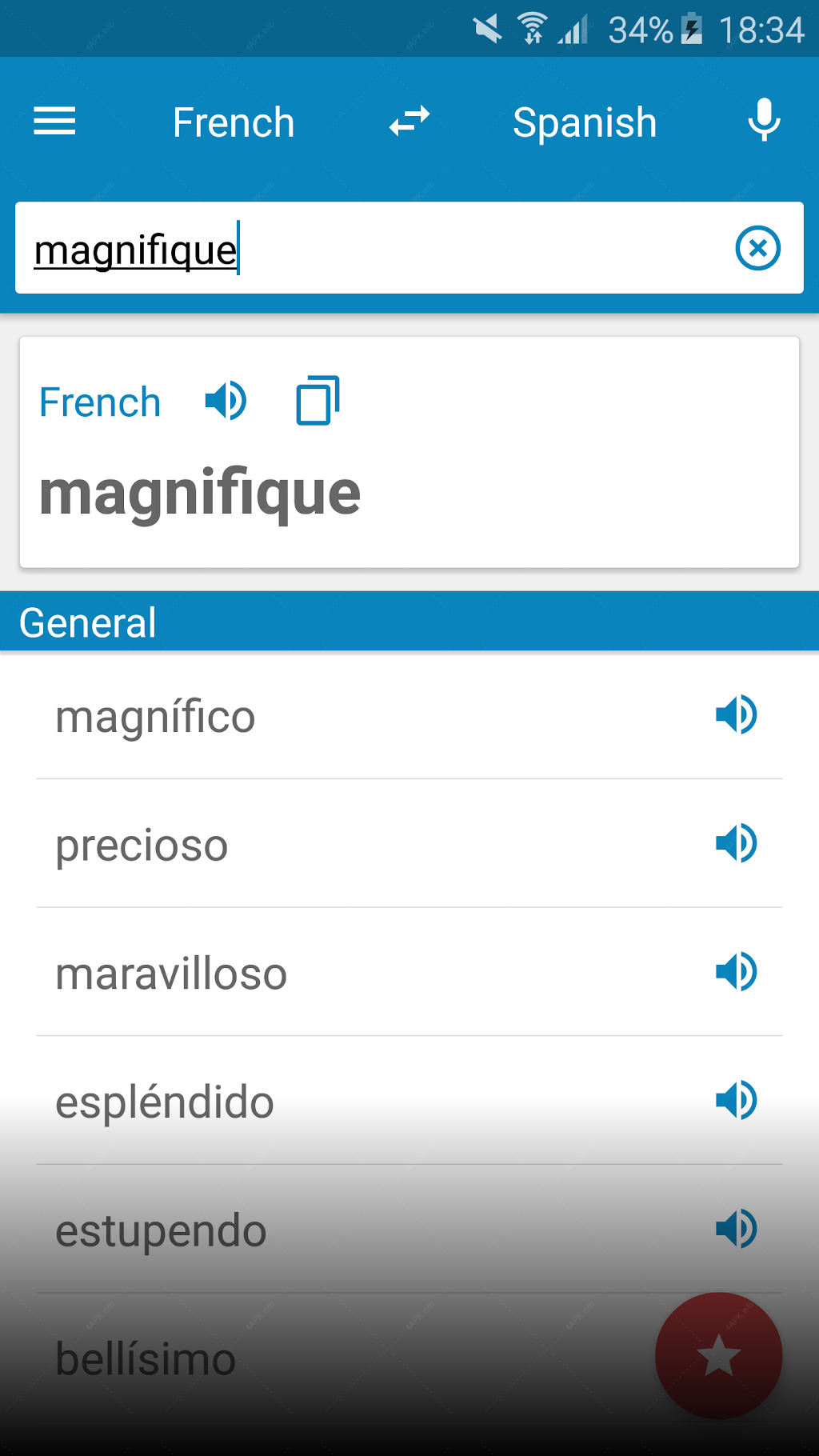Select French as source language
The width and height of the screenshot is (819, 1456).
234,122
